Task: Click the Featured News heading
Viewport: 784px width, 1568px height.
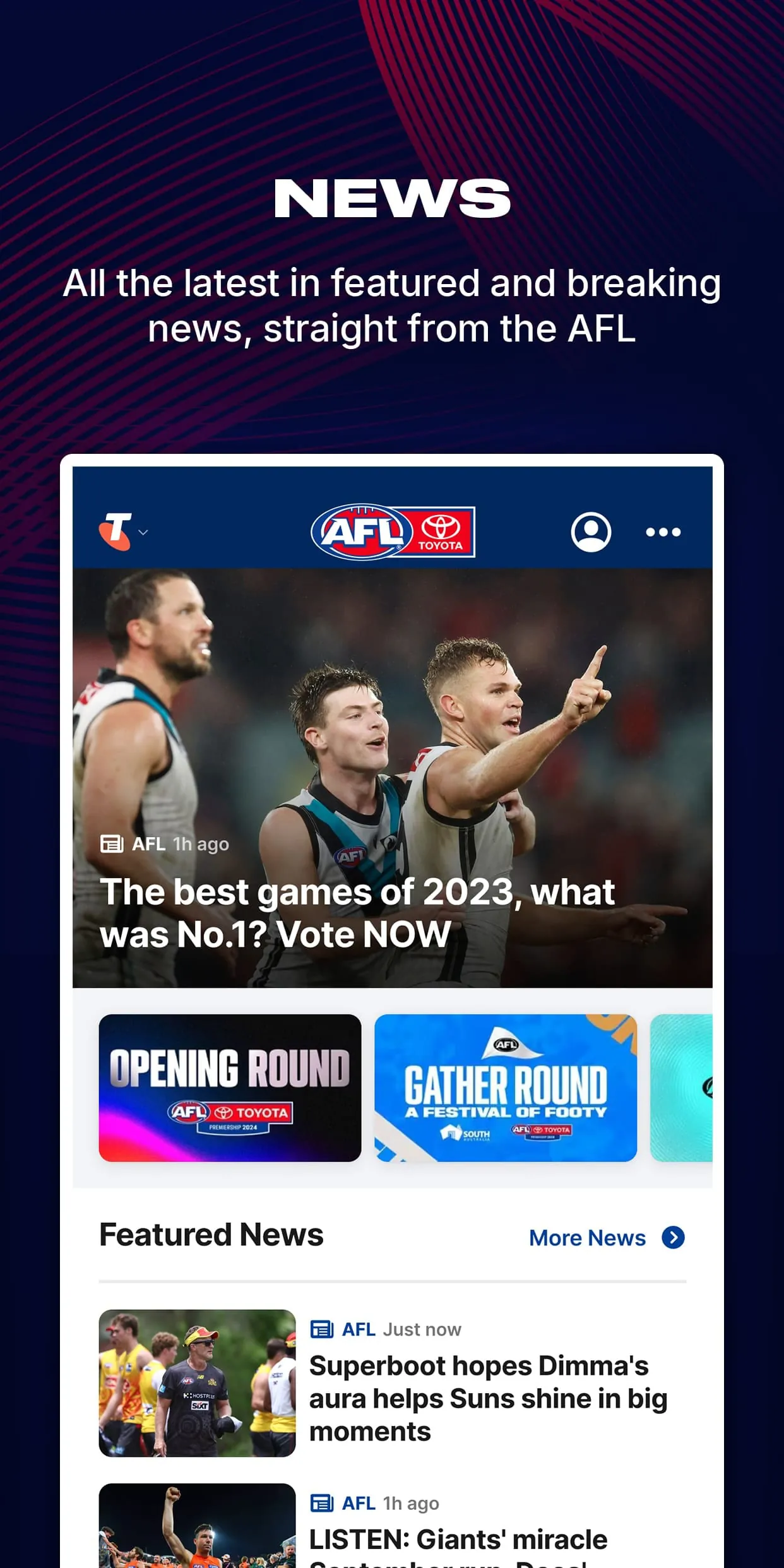Action: pos(211,1235)
